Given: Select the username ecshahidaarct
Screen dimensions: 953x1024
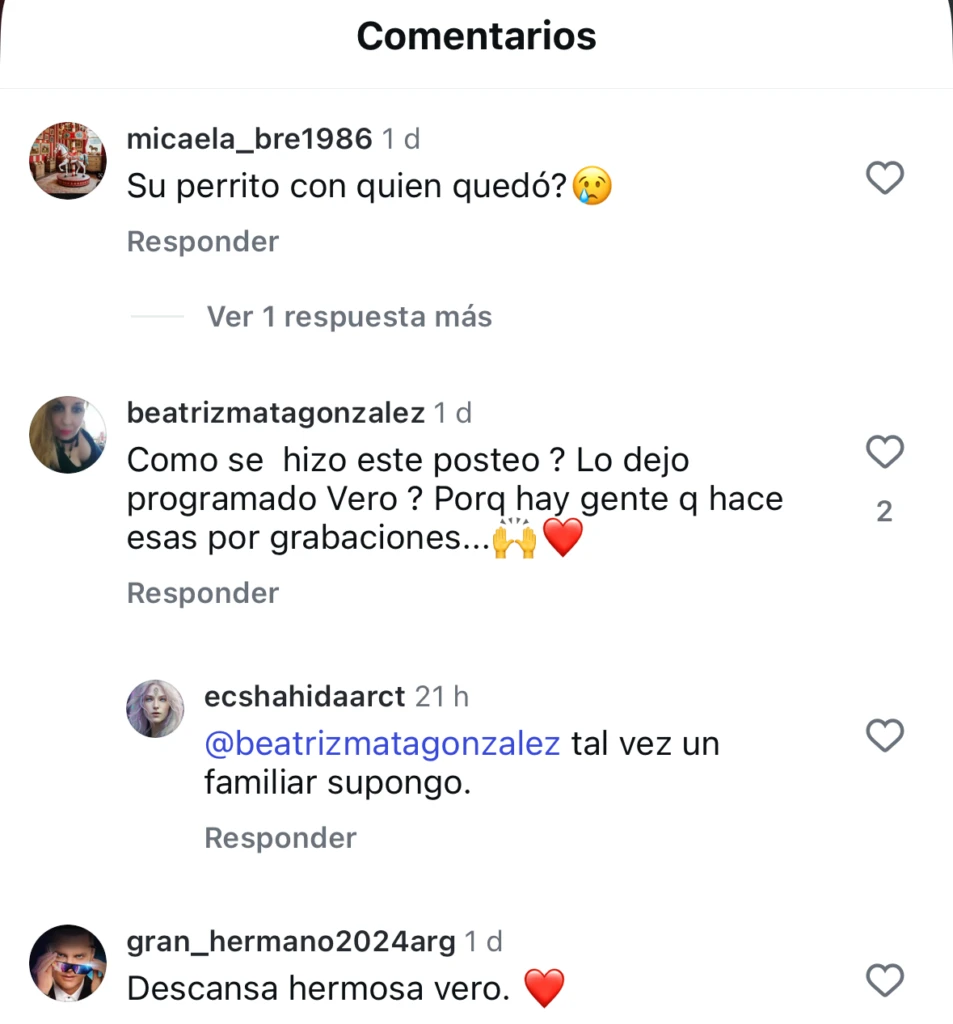Looking at the screenshot, I should (x=304, y=696).
